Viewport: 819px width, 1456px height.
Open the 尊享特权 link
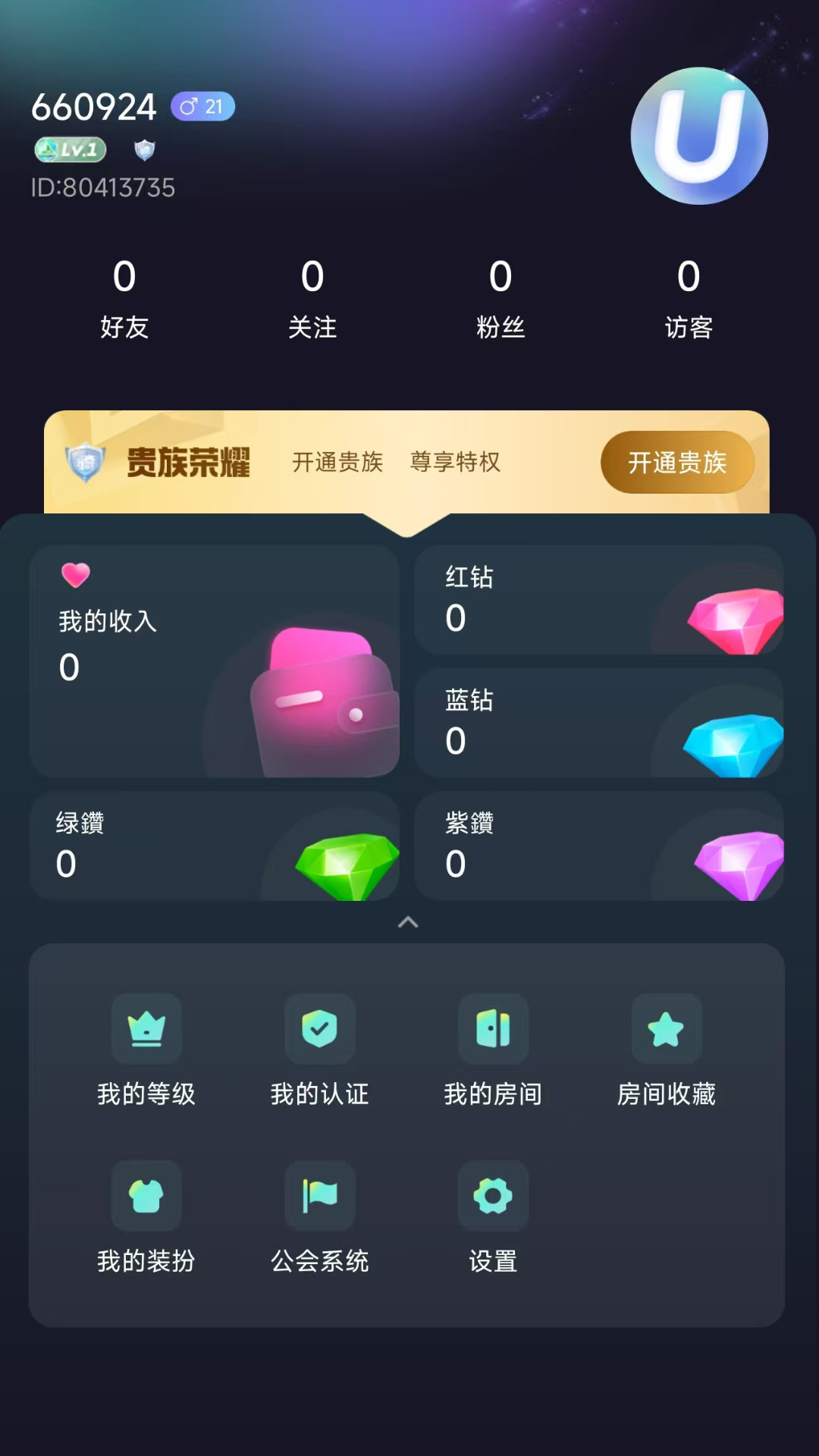455,462
